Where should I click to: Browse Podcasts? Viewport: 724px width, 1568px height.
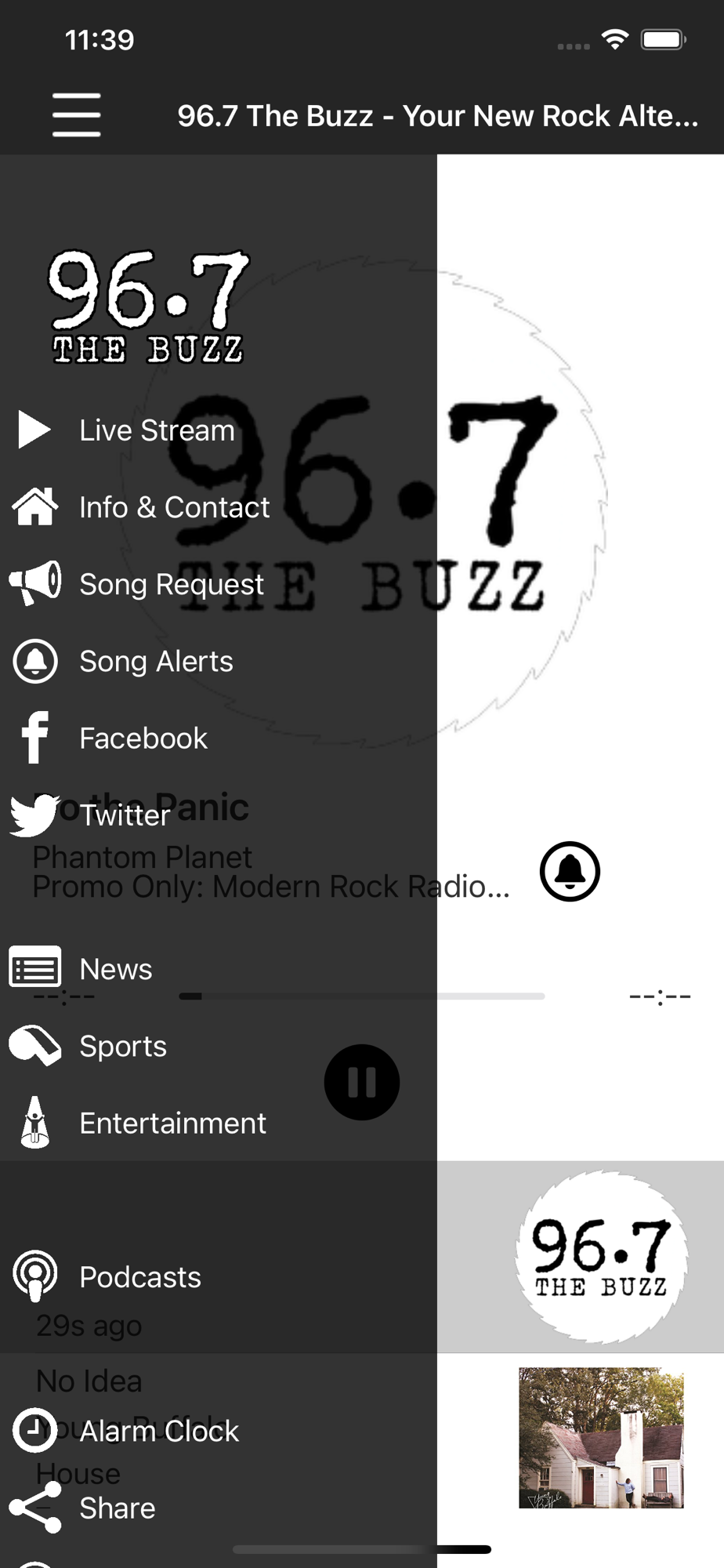[x=140, y=1277]
